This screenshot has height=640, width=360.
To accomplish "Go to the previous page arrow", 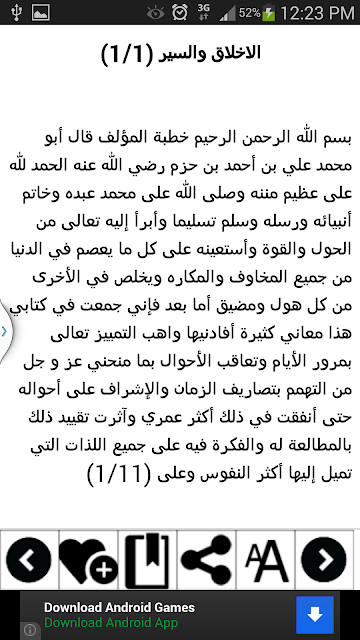I will click(29, 560).
